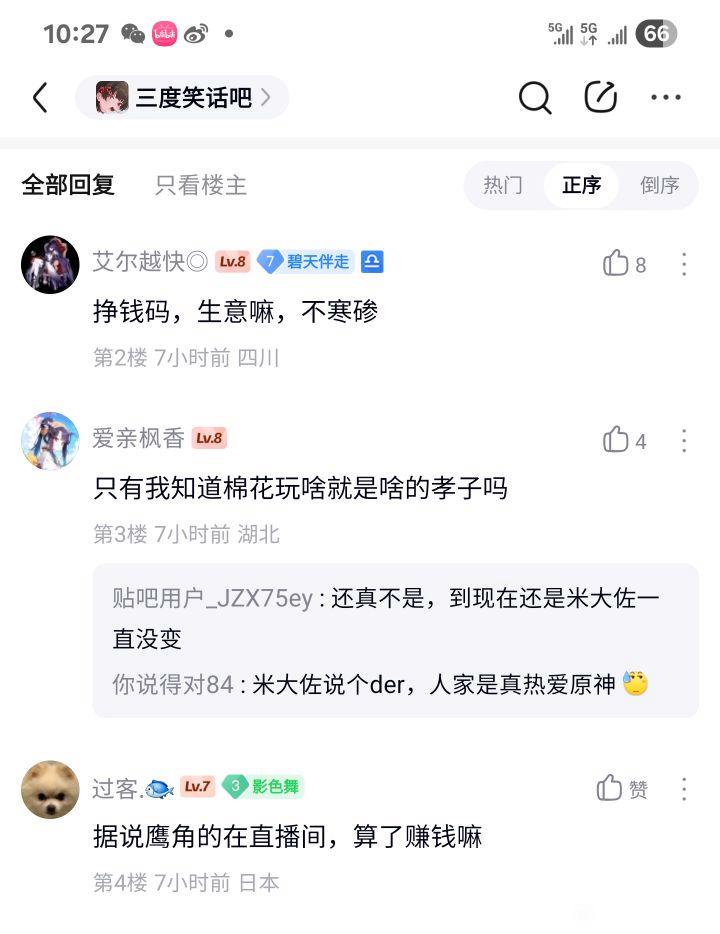Image resolution: width=720 pixels, height=934 pixels.
Task: Sort replies by 热门
Action: 503,185
